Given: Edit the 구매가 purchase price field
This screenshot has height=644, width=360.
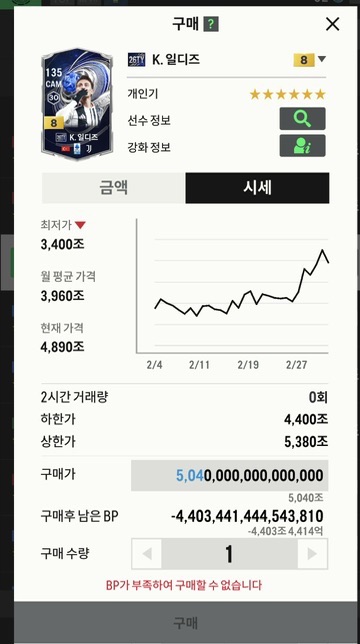Looking at the screenshot, I should coord(229,476).
